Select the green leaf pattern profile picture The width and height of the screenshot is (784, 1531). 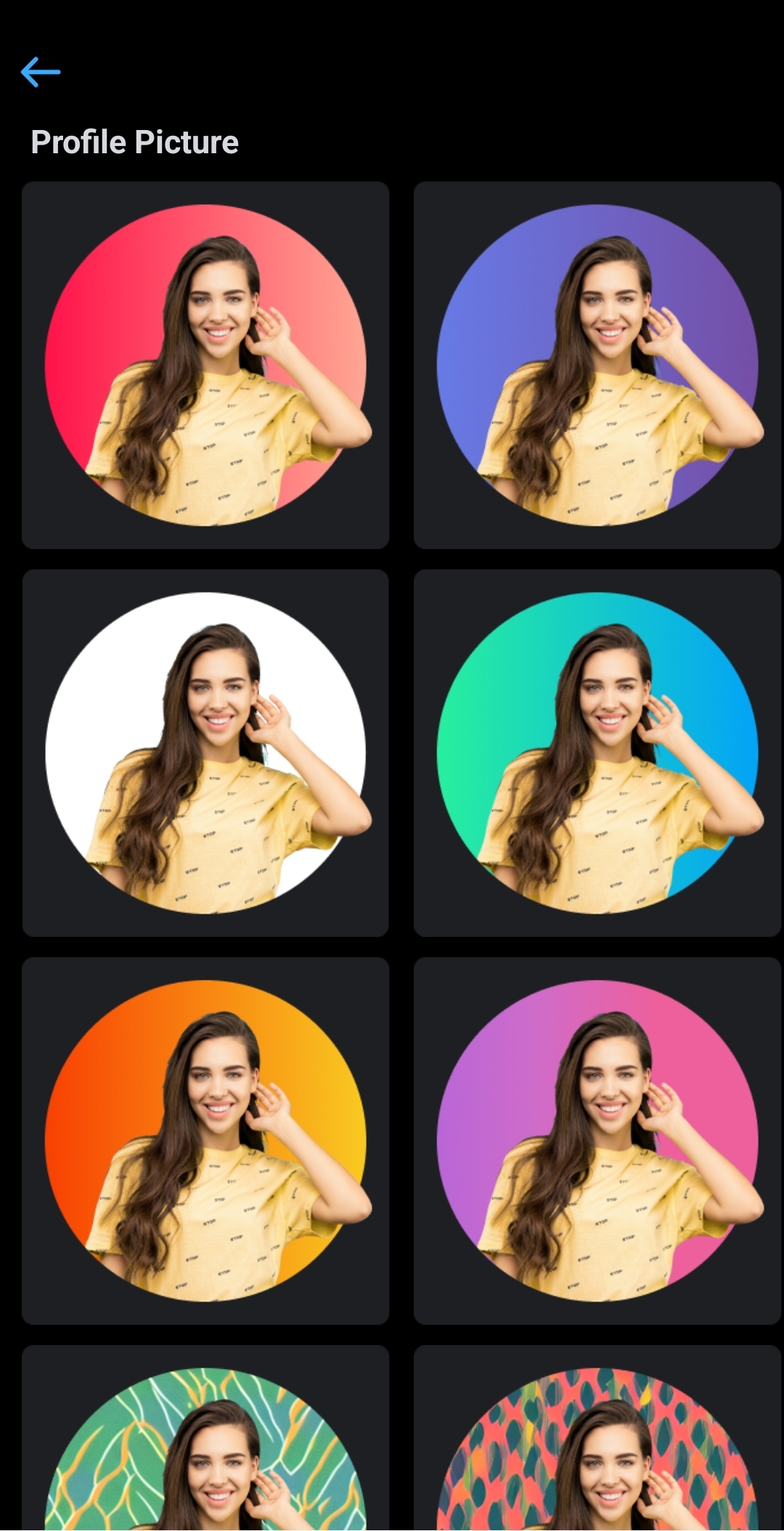(x=205, y=1442)
